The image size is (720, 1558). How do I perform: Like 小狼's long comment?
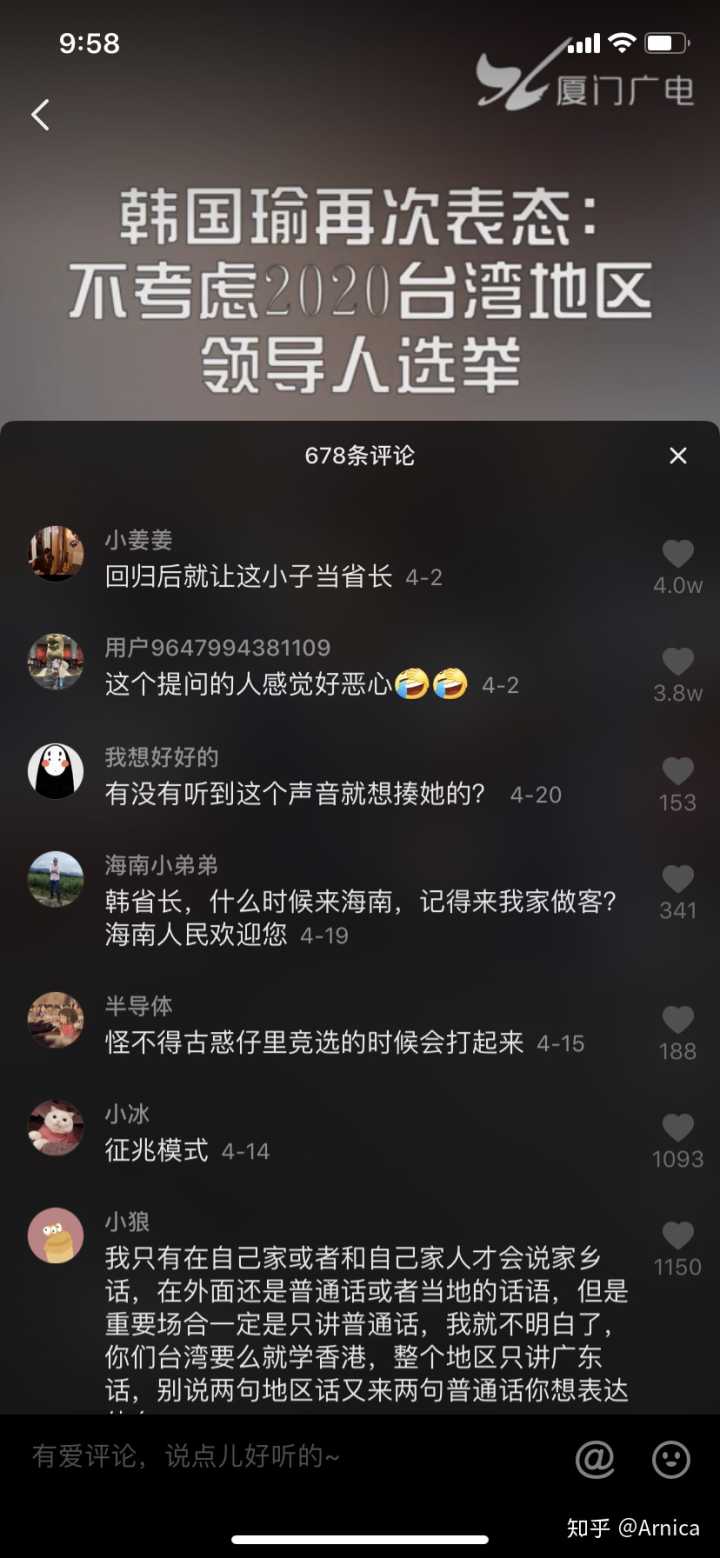pos(678,1236)
